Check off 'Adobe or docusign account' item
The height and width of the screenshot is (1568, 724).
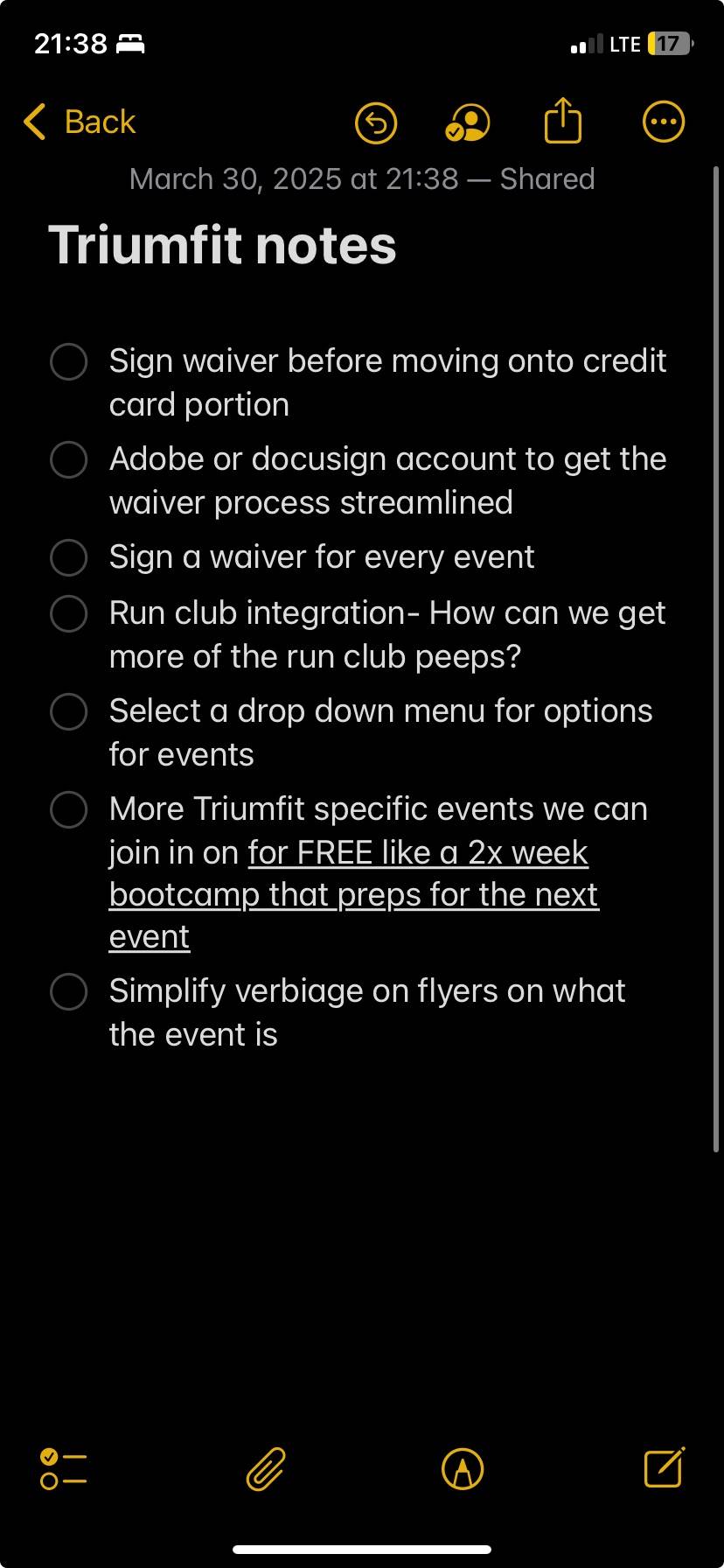[x=68, y=459]
